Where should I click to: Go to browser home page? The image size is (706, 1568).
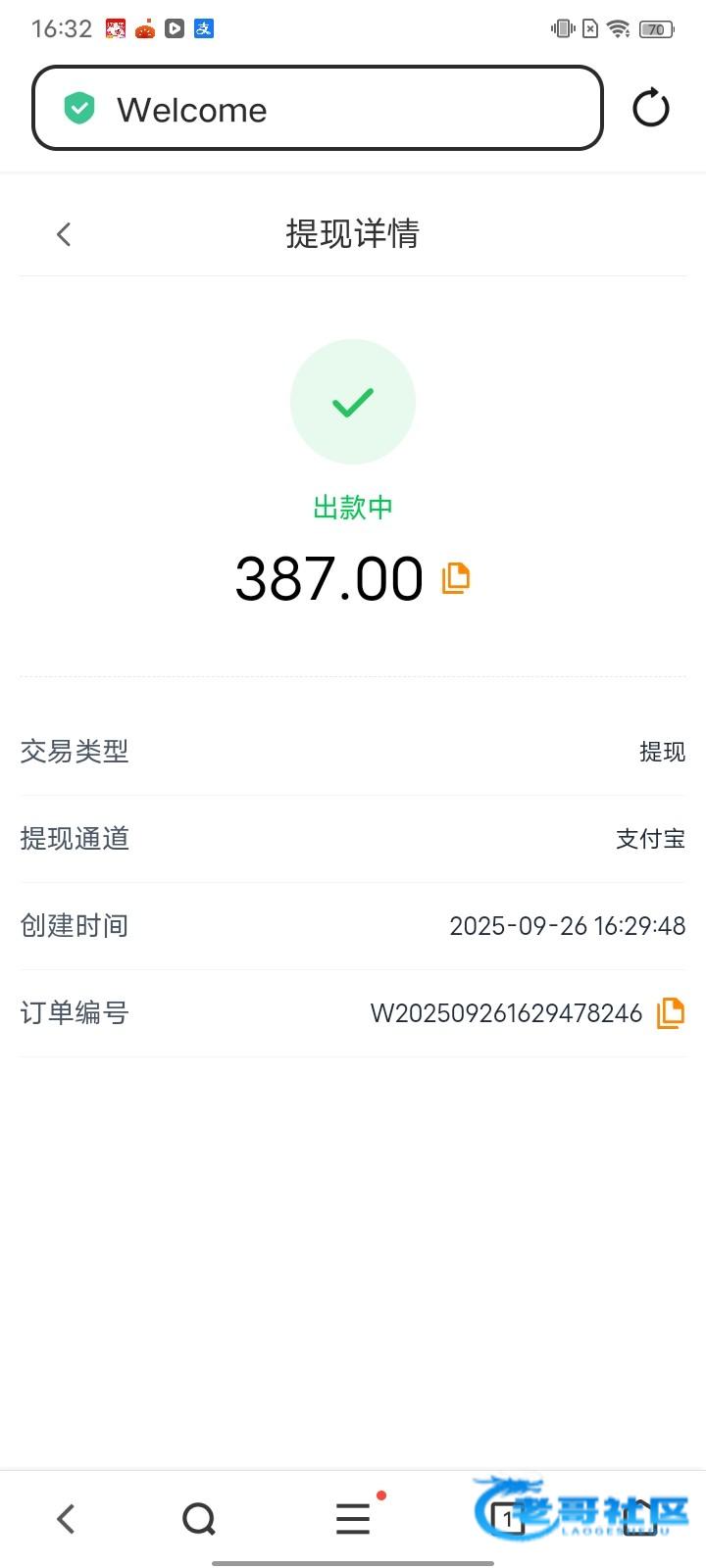(640, 1519)
